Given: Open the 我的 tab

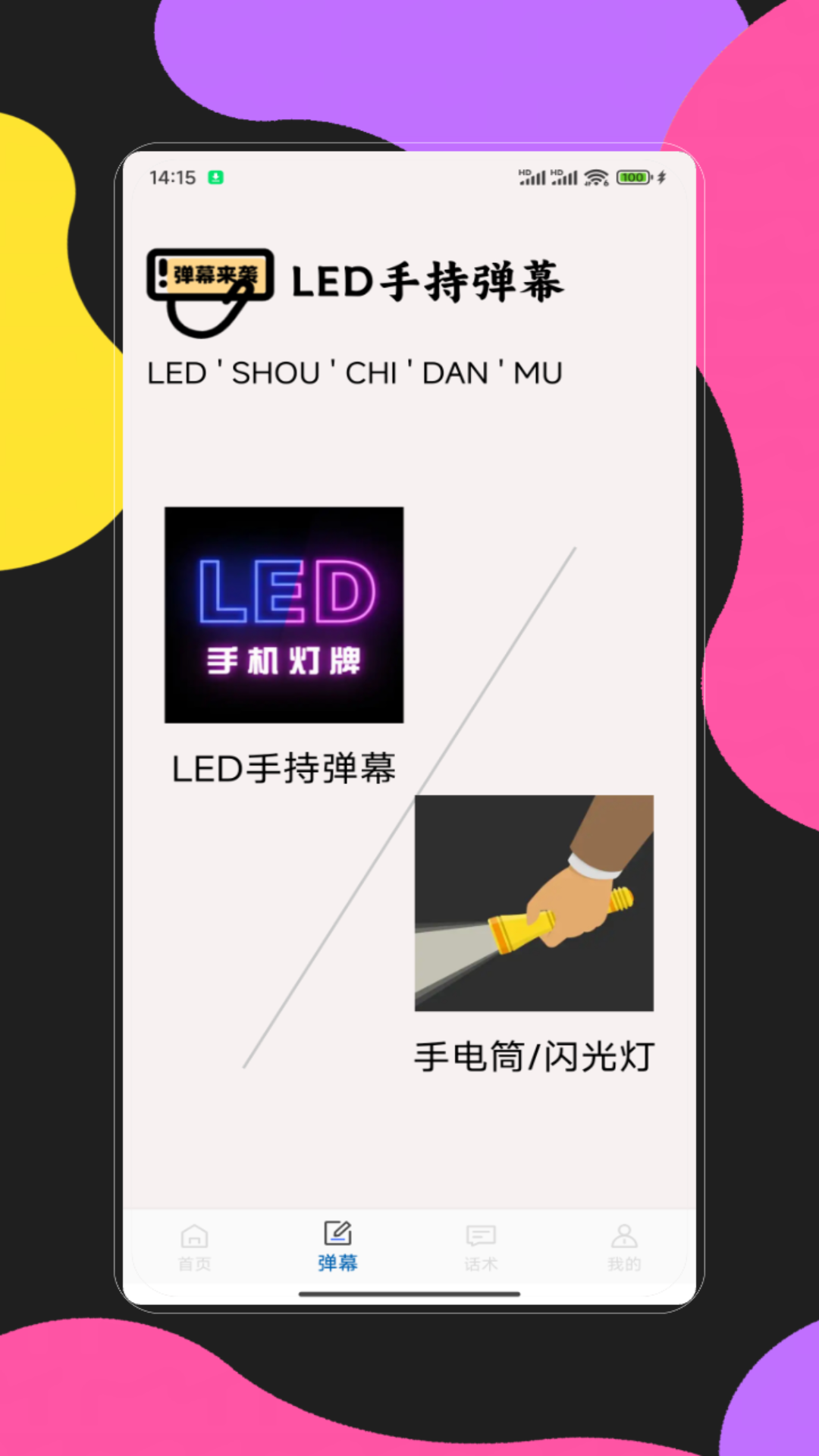Looking at the screenshot, I should pyautogui.click(x=624, y=1247).
